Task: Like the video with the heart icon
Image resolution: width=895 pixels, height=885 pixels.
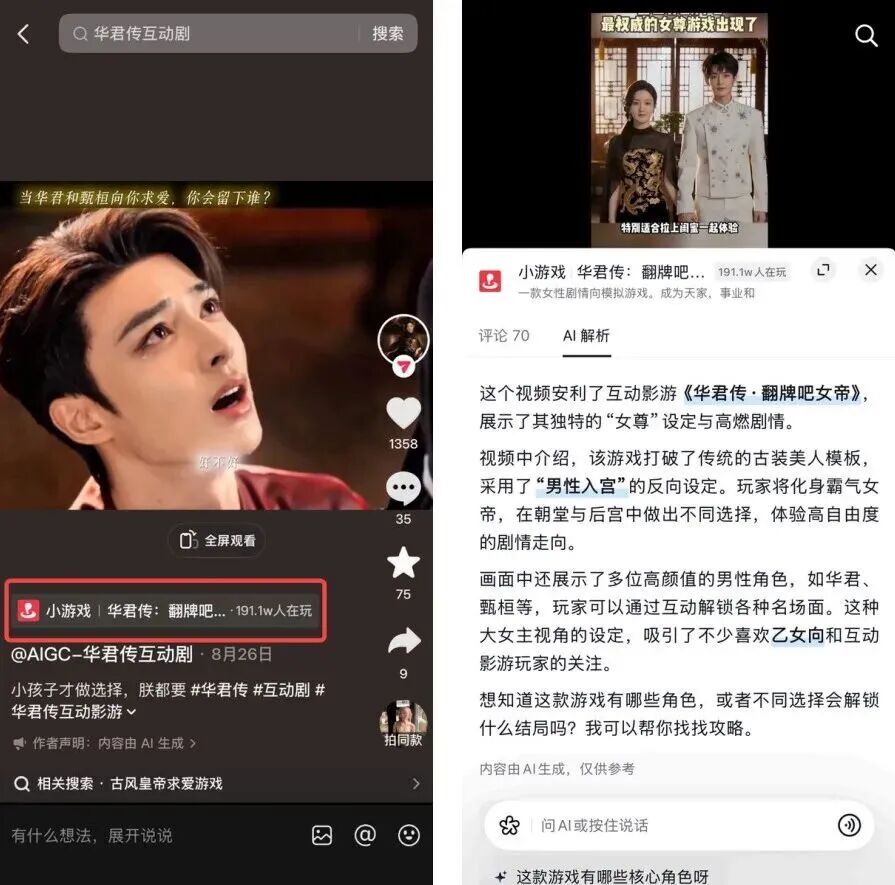Action: coord(403,412)
